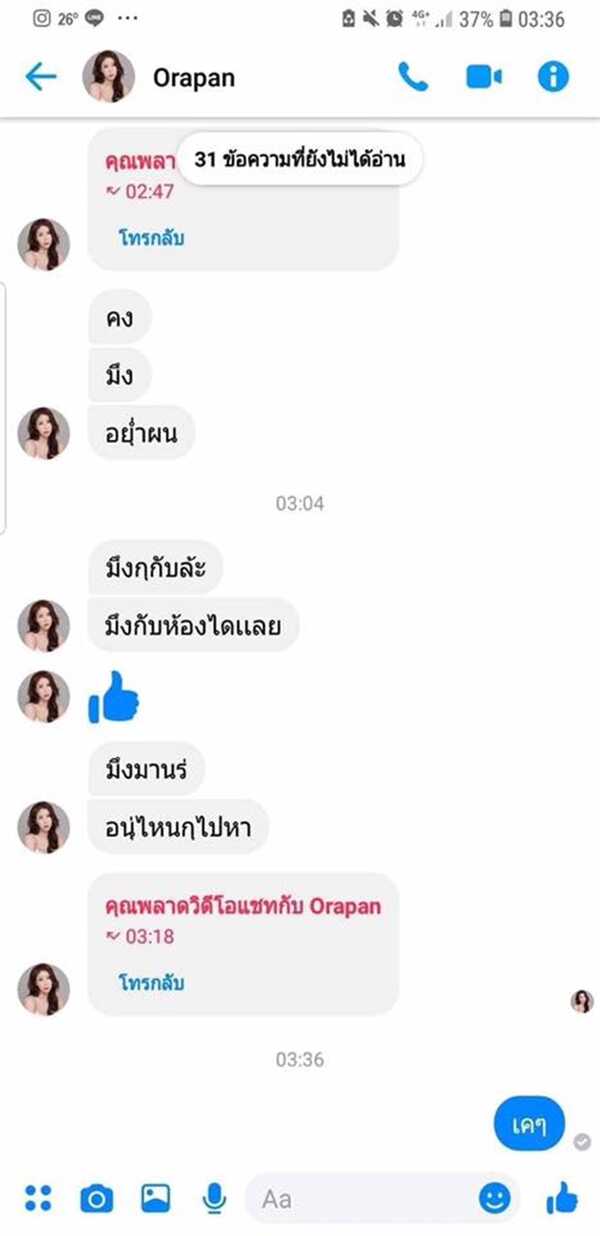The height and width of the screenshot is (1236, 600).
Task: Open conversation info for Orapan
Action: (x=553, y=77)
